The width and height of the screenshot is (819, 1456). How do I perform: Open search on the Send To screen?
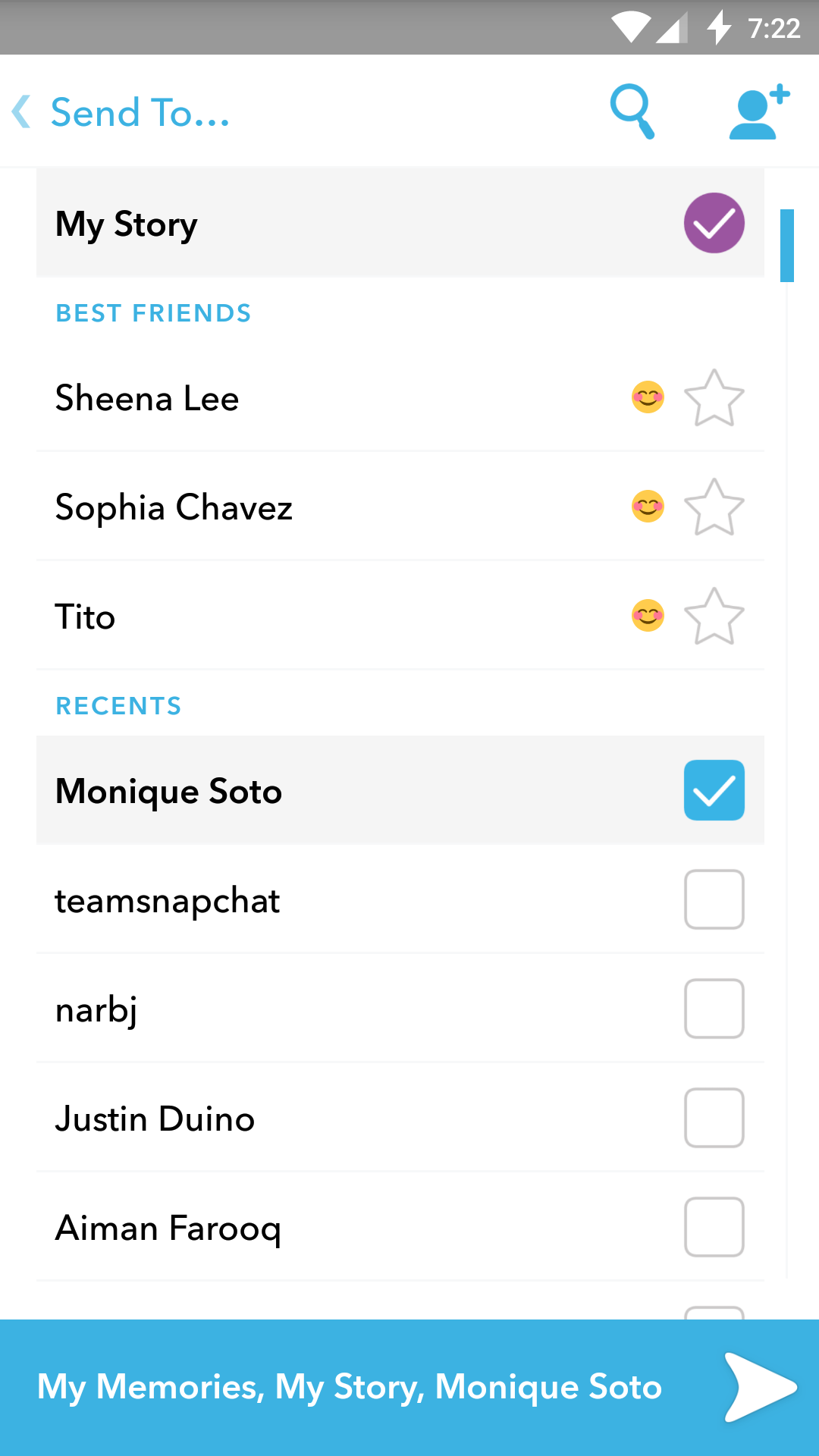633,111
